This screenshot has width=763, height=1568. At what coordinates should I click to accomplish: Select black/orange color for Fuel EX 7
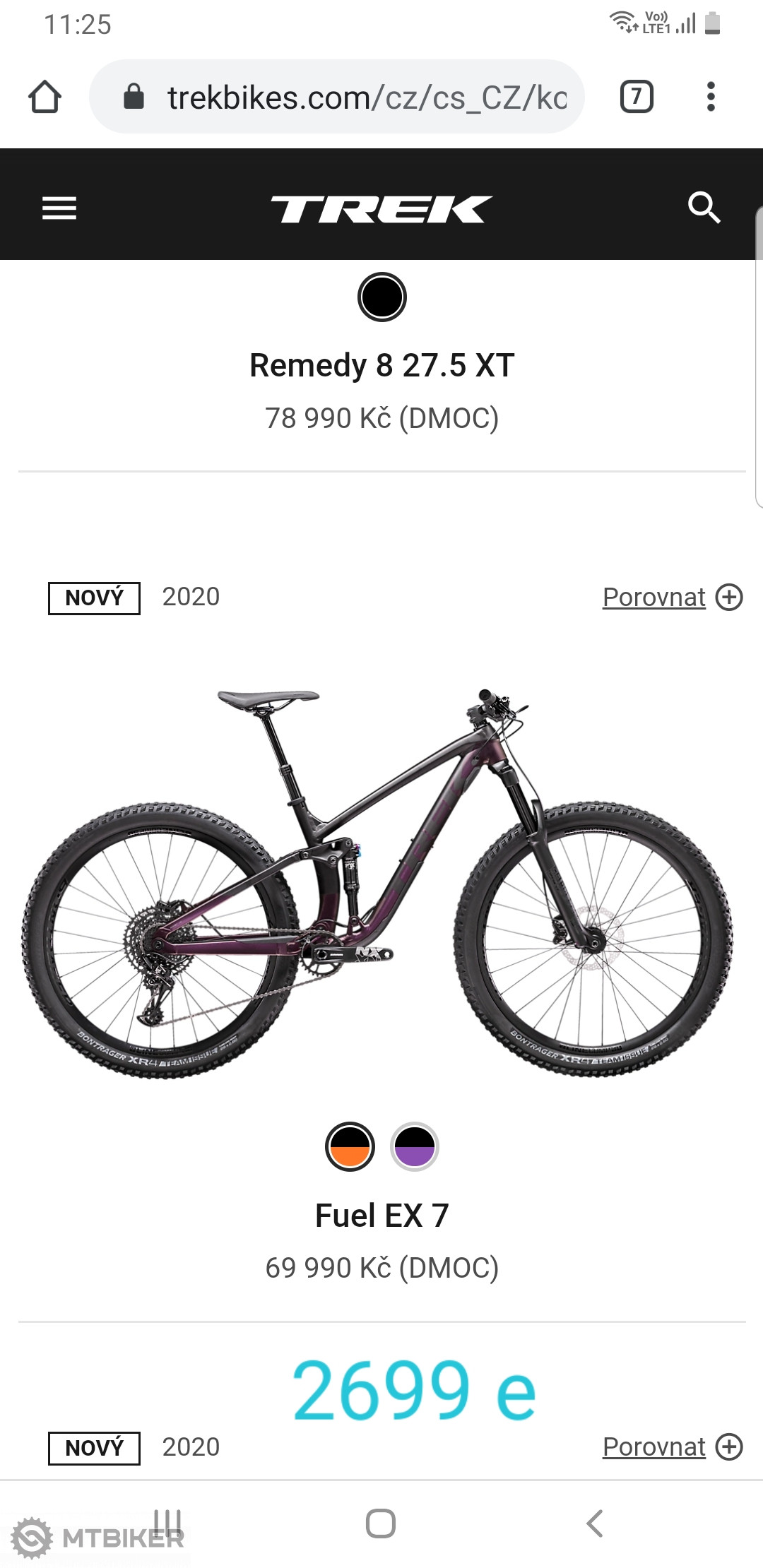(350, 1146)
